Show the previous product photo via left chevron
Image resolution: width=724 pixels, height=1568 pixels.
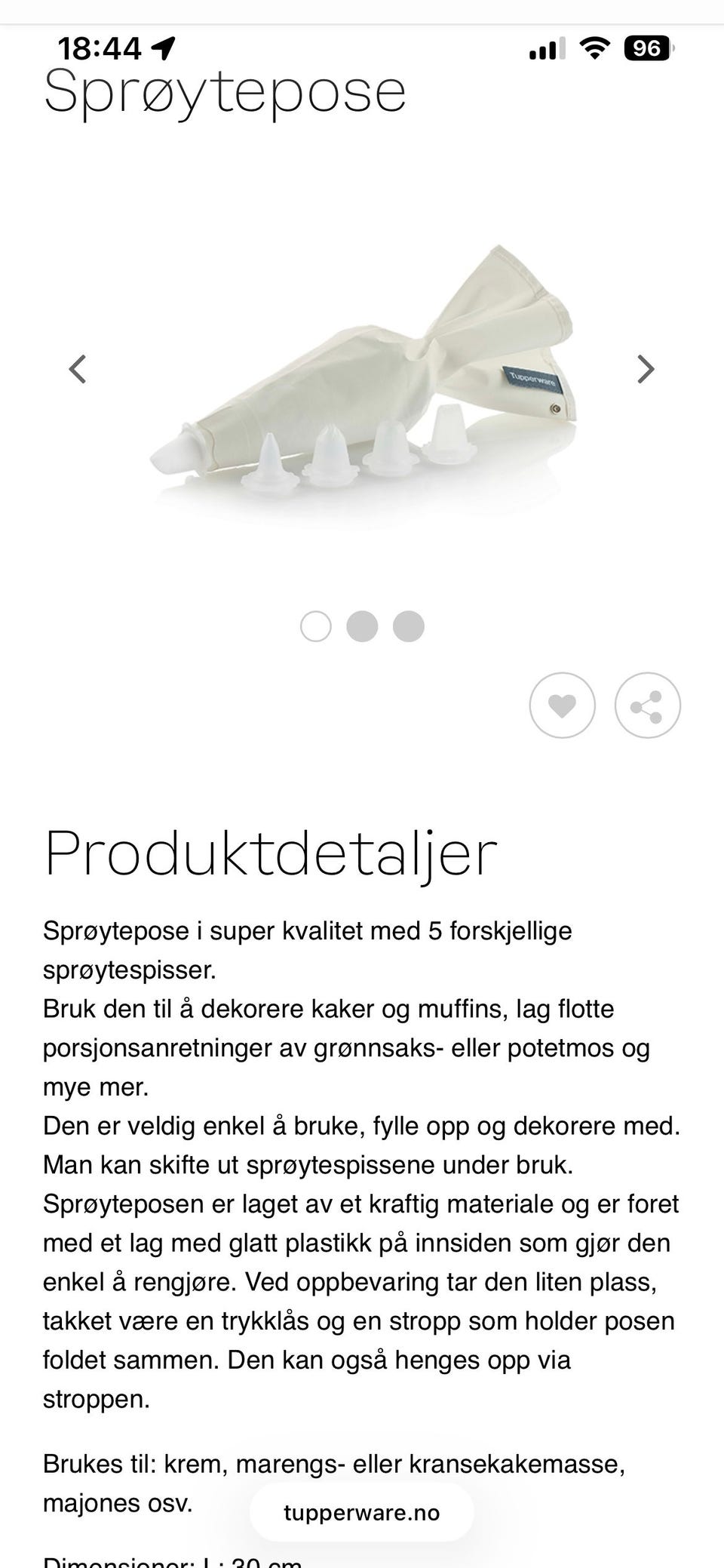(x=78, y=369)
